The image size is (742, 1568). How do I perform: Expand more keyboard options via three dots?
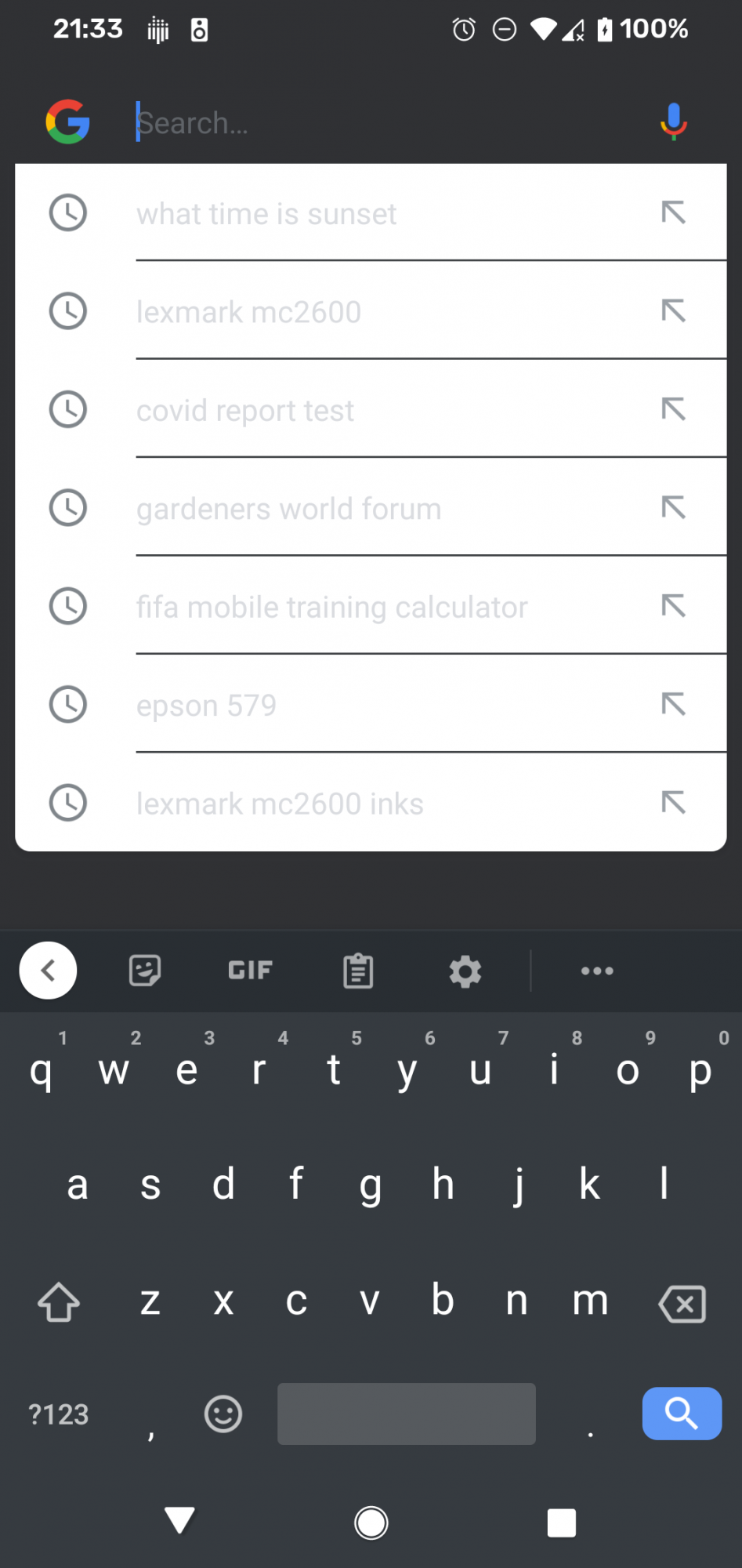pos(597,971)
